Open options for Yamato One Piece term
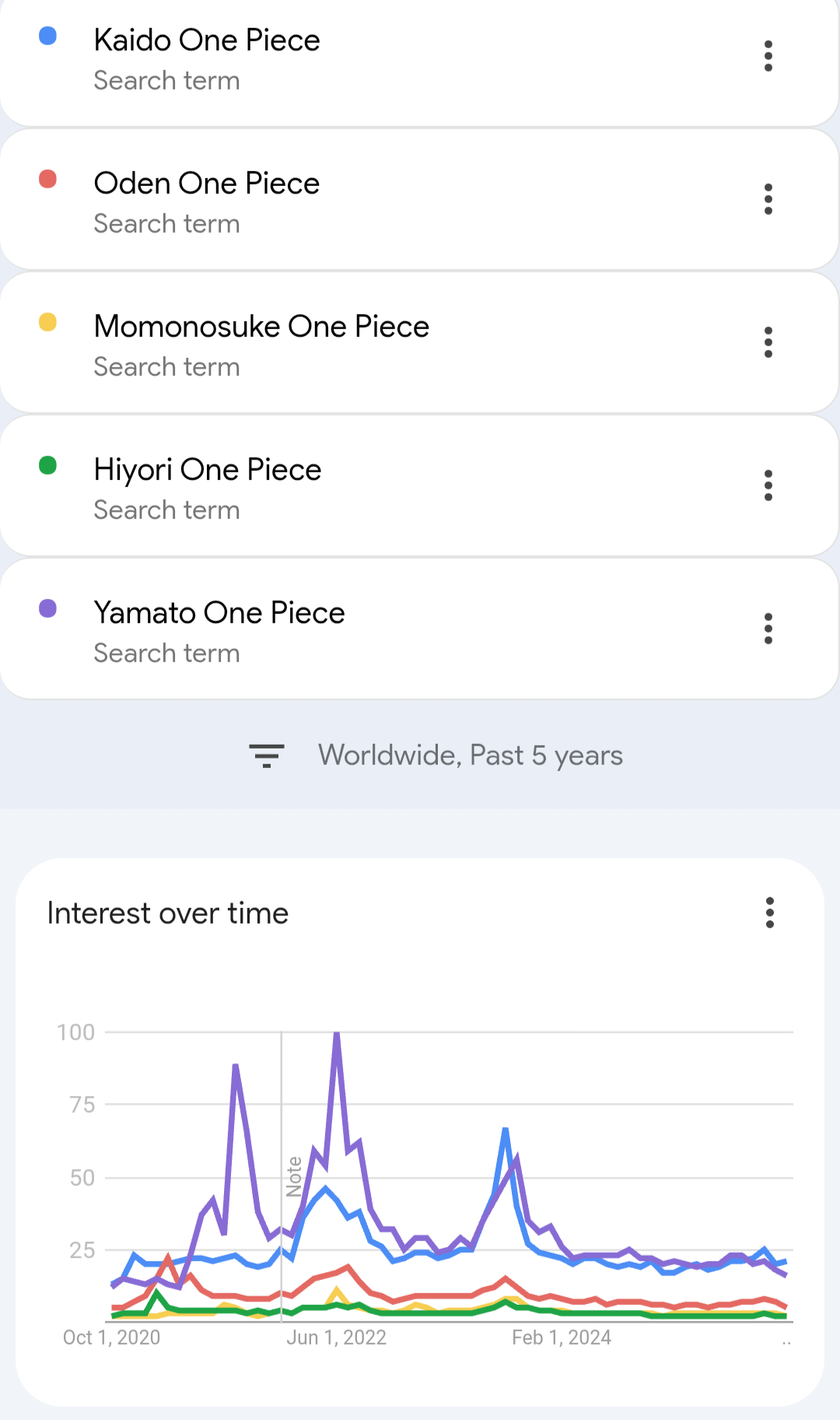This screenshot has height=1420, width=840. click(x=768, y=629)
